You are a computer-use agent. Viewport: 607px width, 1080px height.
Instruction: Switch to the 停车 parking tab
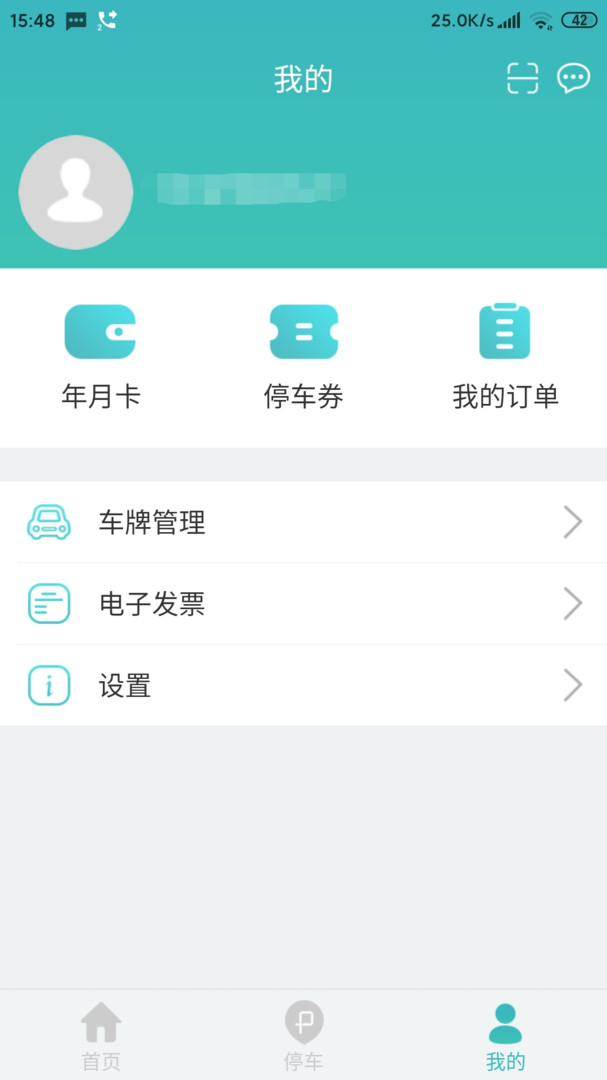[303, 1036]
